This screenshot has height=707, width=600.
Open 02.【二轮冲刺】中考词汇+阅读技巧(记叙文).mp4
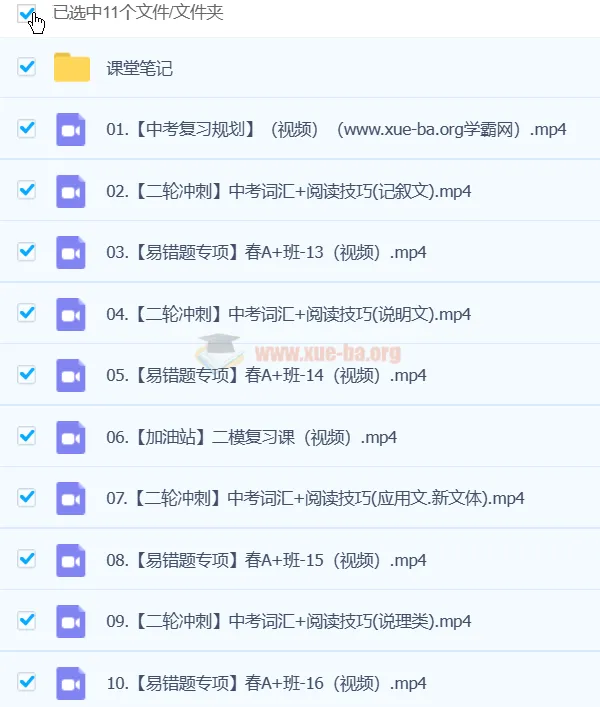click(288, 191)
